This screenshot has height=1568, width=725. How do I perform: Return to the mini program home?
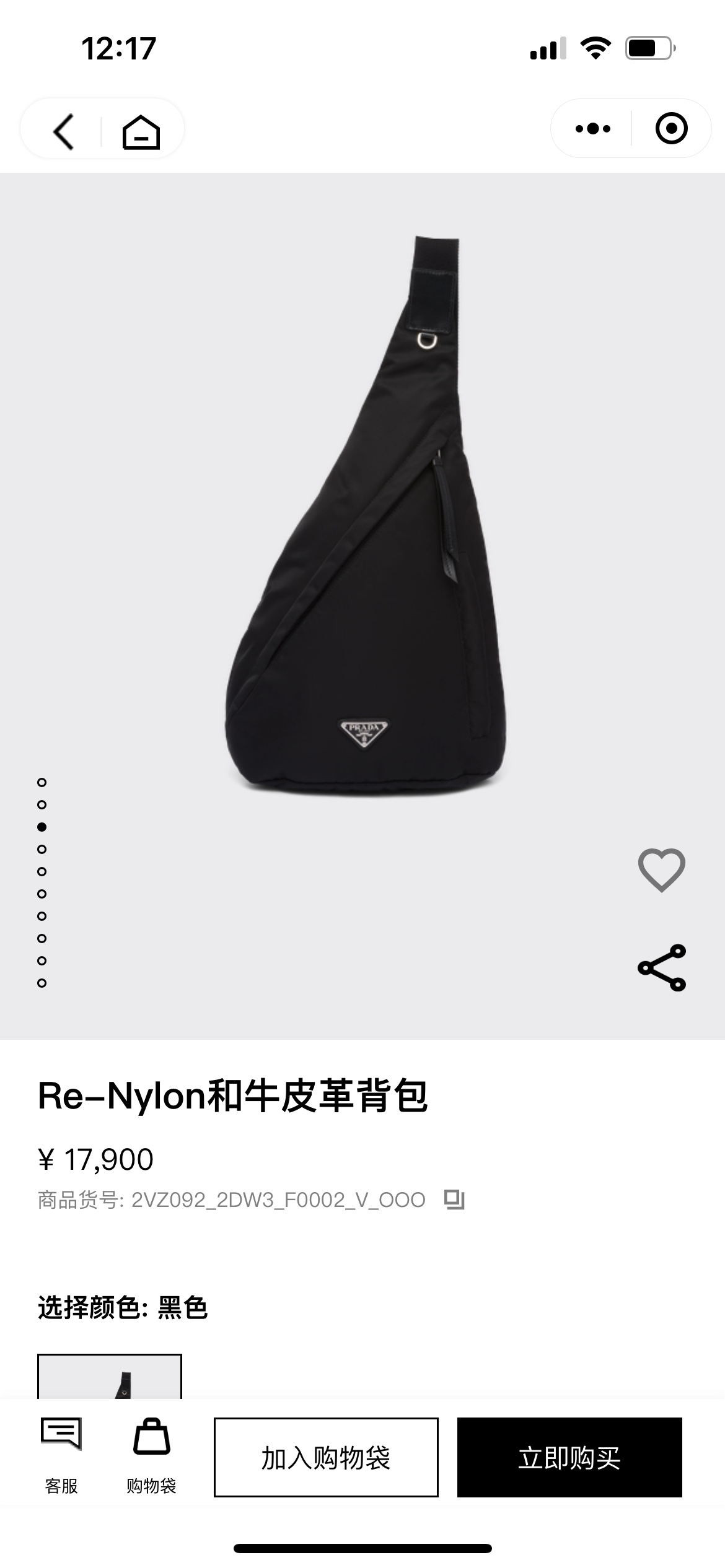pyautogui.click(x=141, y=131)
